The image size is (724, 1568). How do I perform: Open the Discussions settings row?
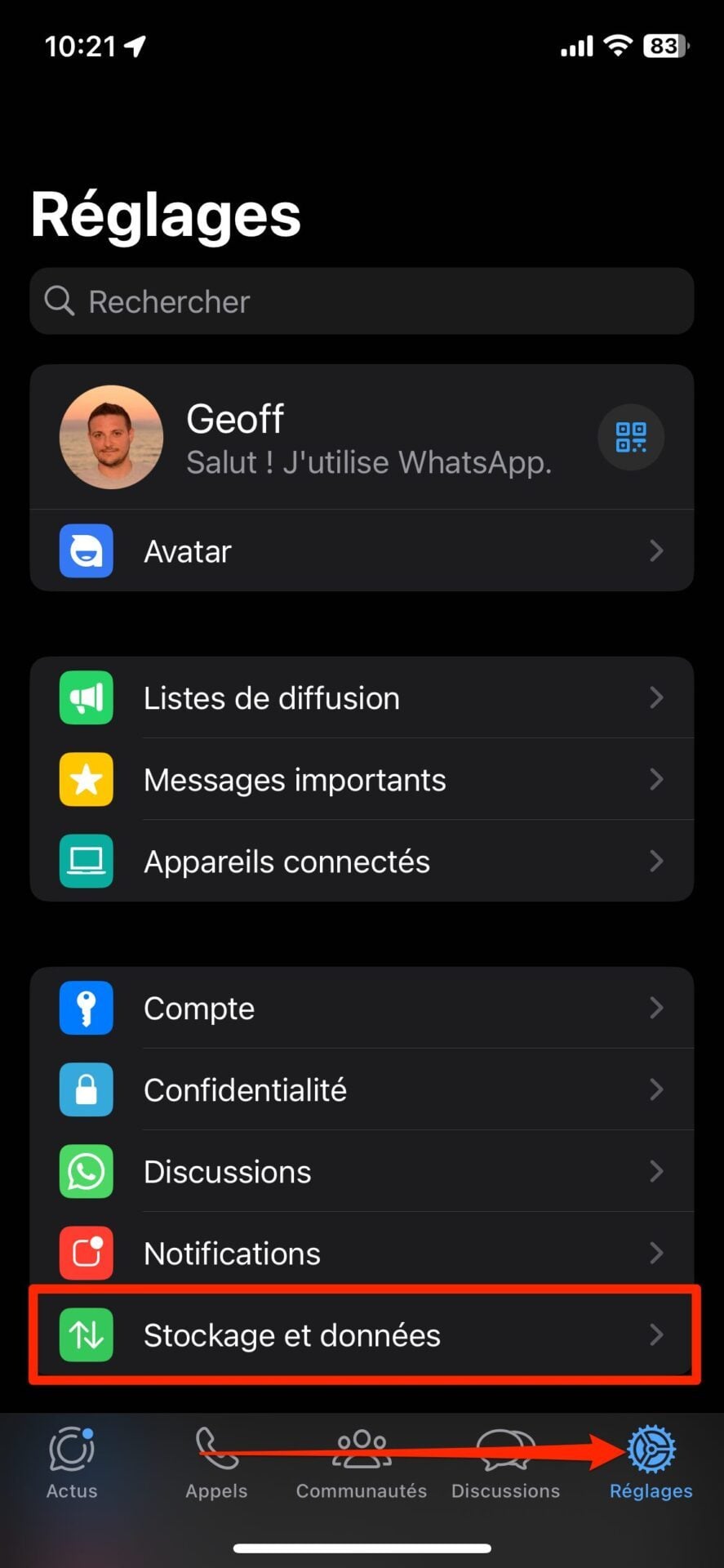point(362,1172)
